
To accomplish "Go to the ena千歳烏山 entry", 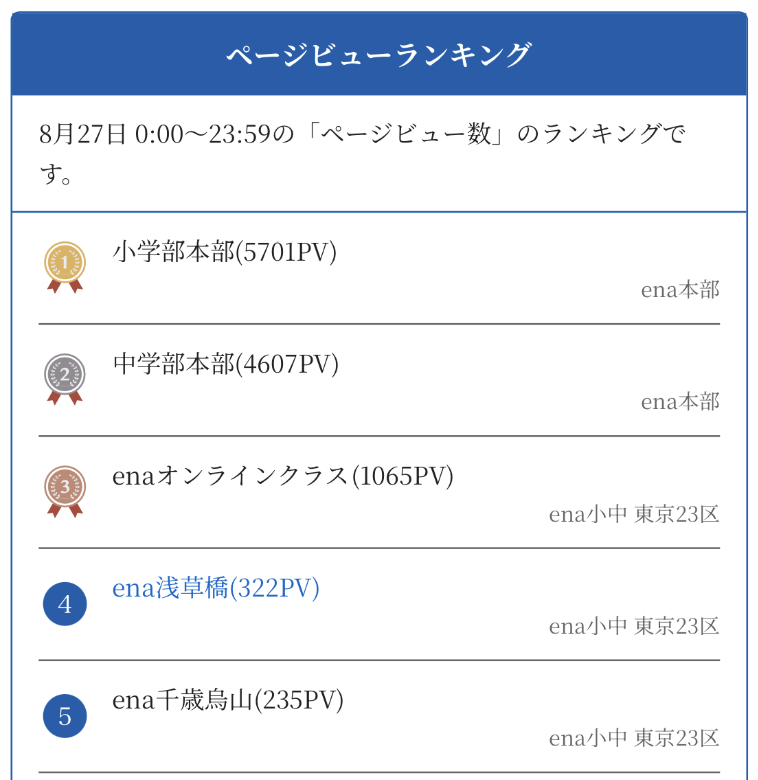I will pyautogui.click(x=228, y=701).
